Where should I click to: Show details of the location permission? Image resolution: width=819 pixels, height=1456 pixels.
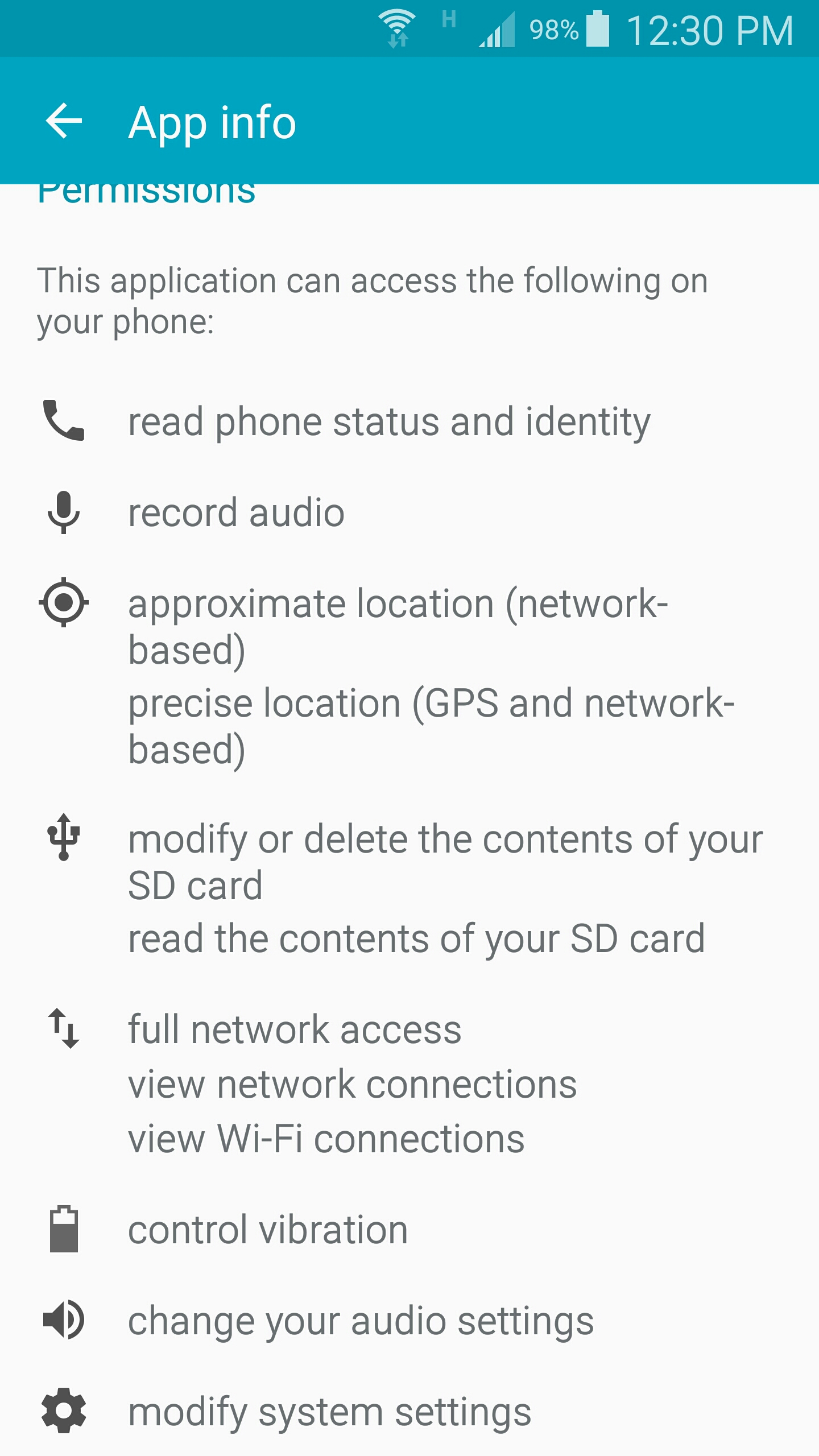398,676
